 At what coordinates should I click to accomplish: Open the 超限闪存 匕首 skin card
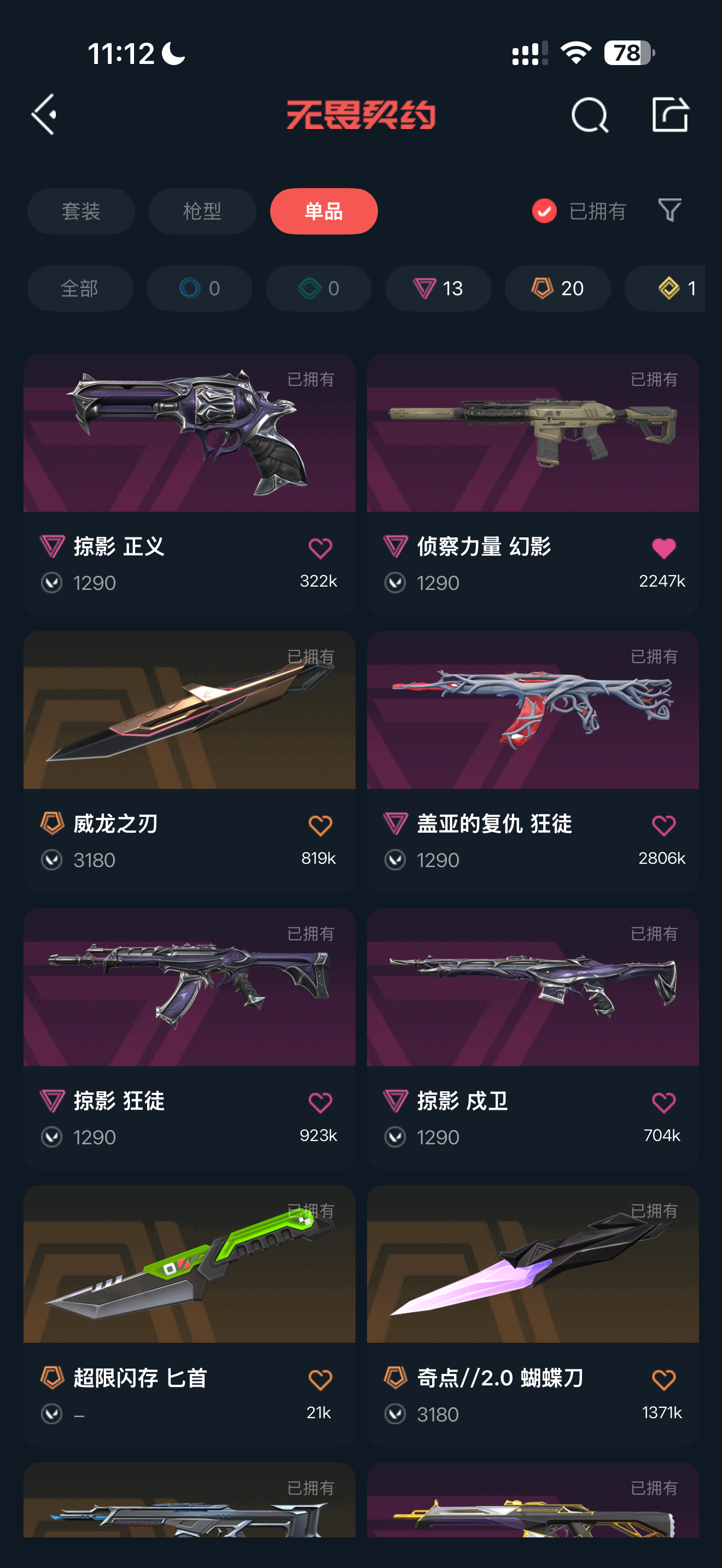point(189,1264)
